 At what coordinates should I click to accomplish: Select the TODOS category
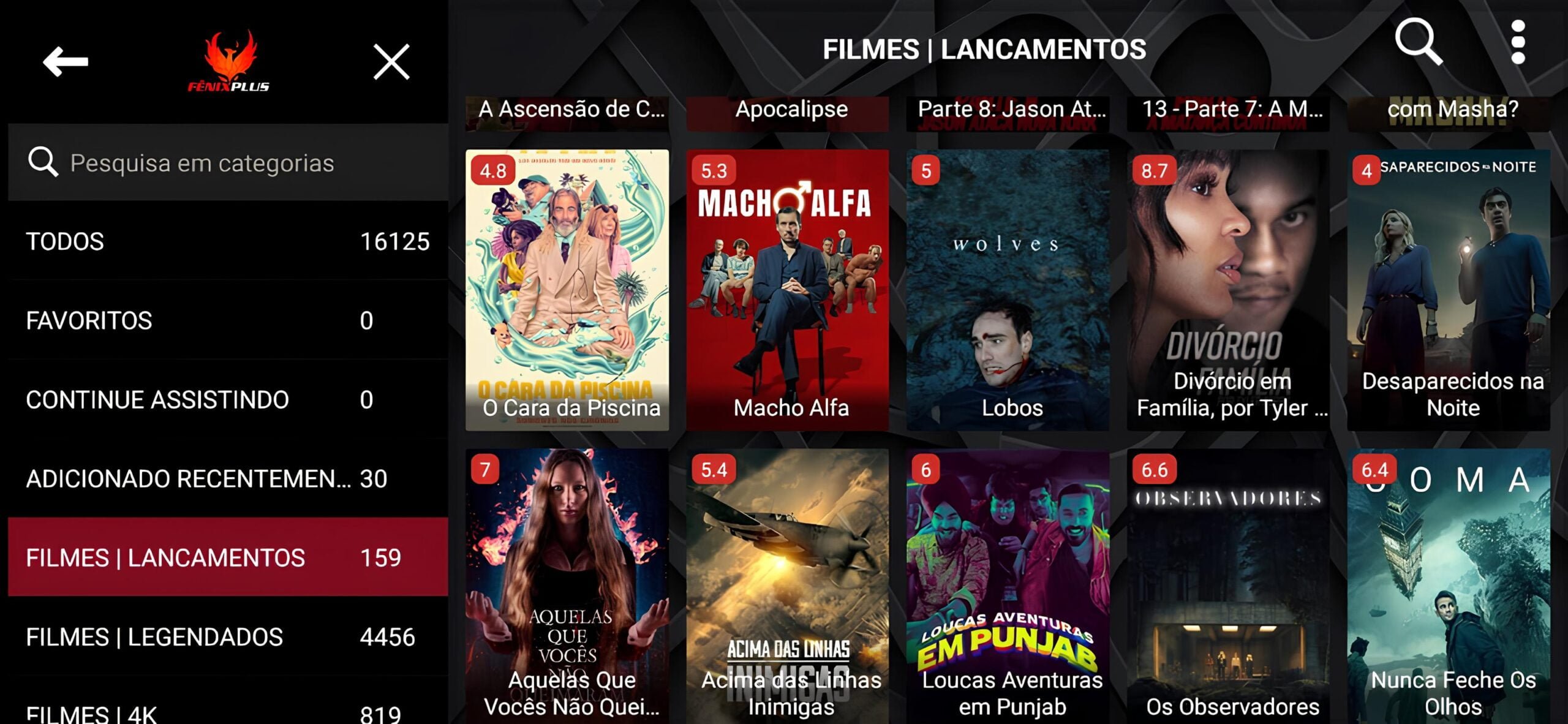tap(227, 241)
